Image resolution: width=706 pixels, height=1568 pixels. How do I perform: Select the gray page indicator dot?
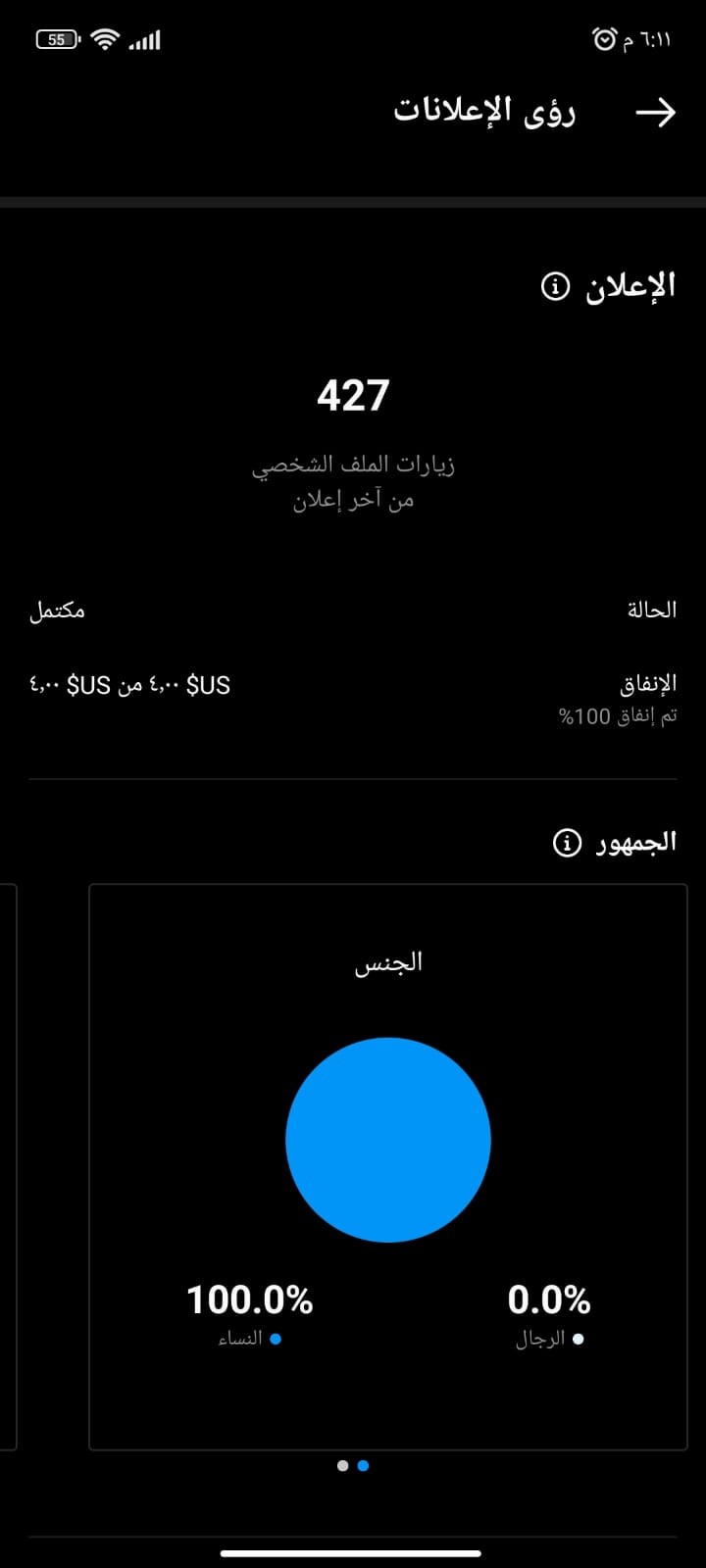[342, 1466]
